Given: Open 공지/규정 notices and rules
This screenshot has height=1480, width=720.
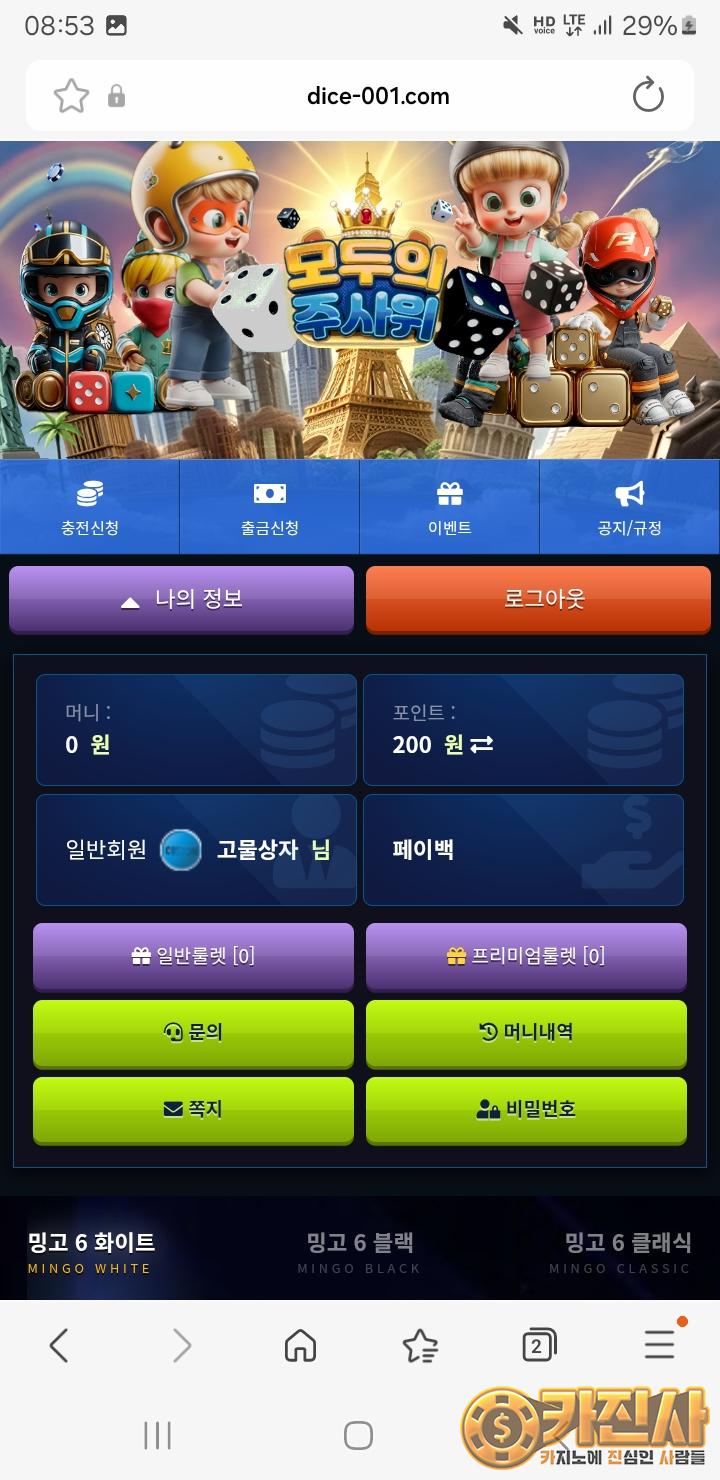Looking at the screenshot, I should point(629,507).
